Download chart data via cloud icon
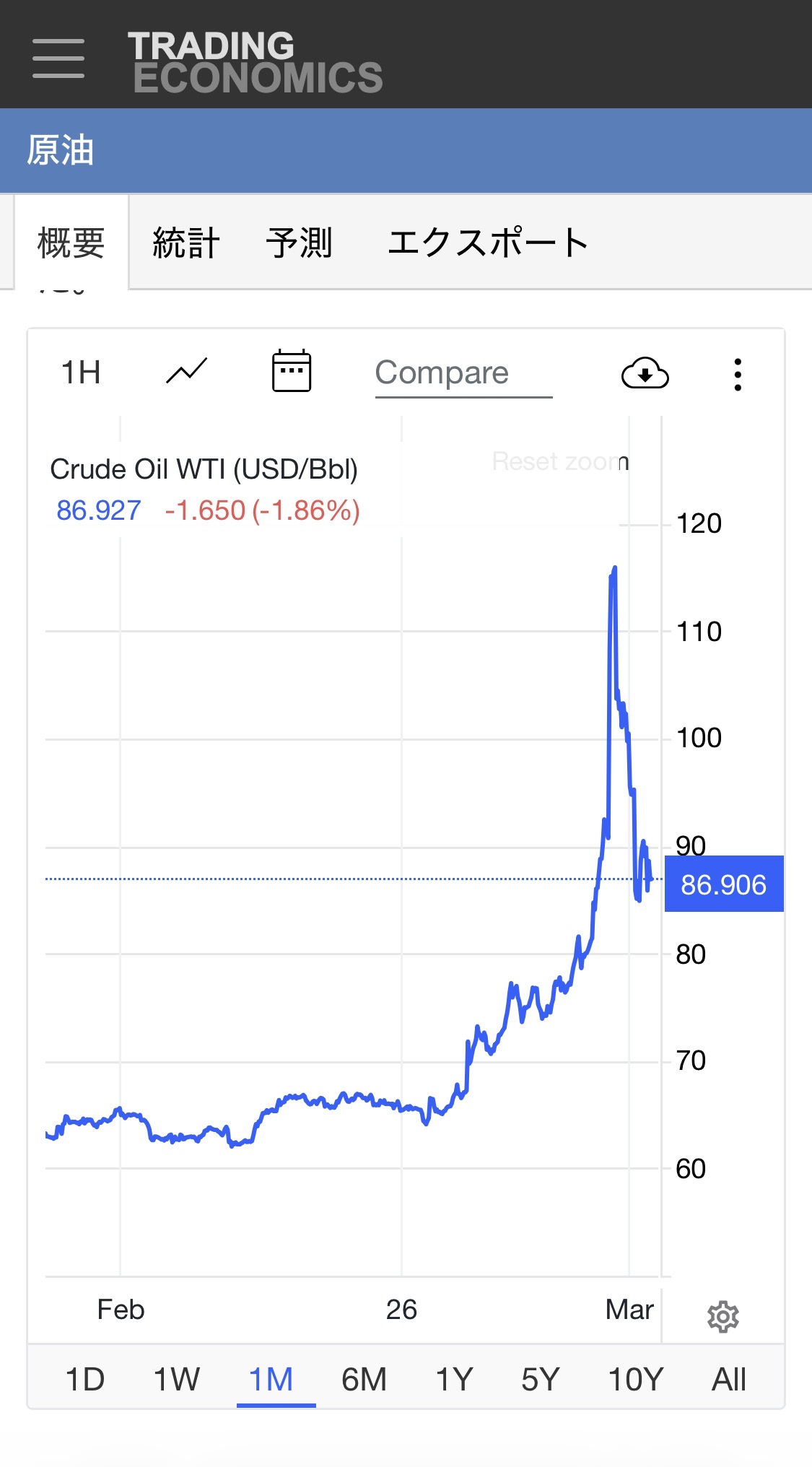812x1467 pixels. coord(645,373)
